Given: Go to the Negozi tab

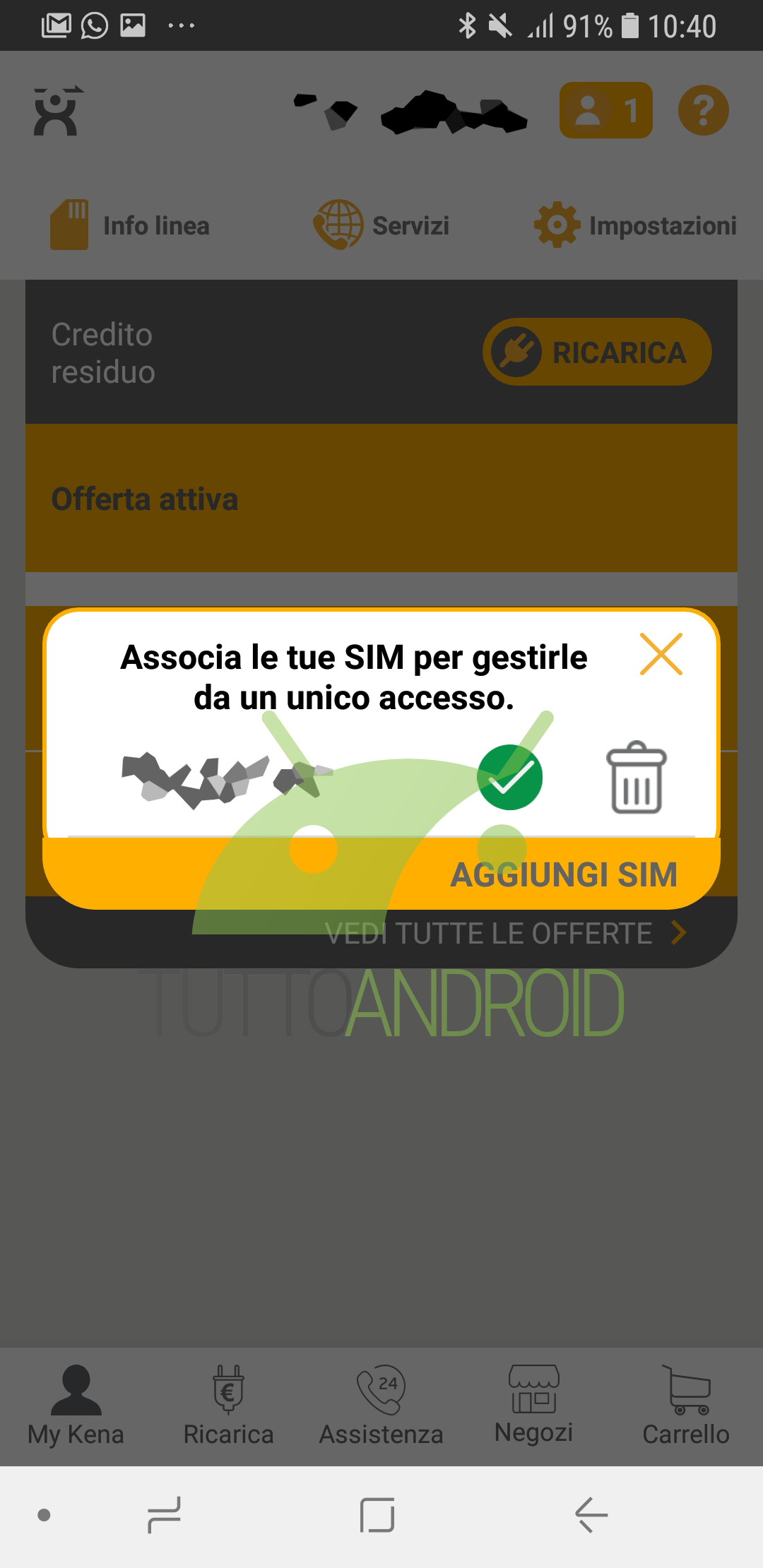Looking at the screenshot, I should [533, 1404].
